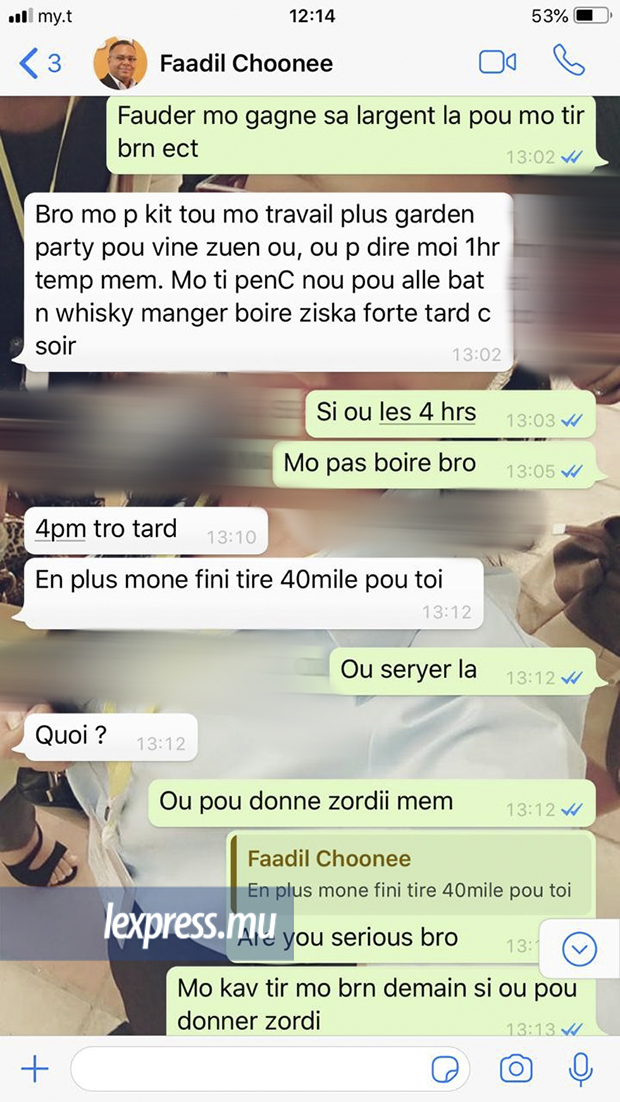Viewport: 620px width, 1102px height.
Task: Tap the underlined "4pm" time link
Action: click(x=61, y=528)
